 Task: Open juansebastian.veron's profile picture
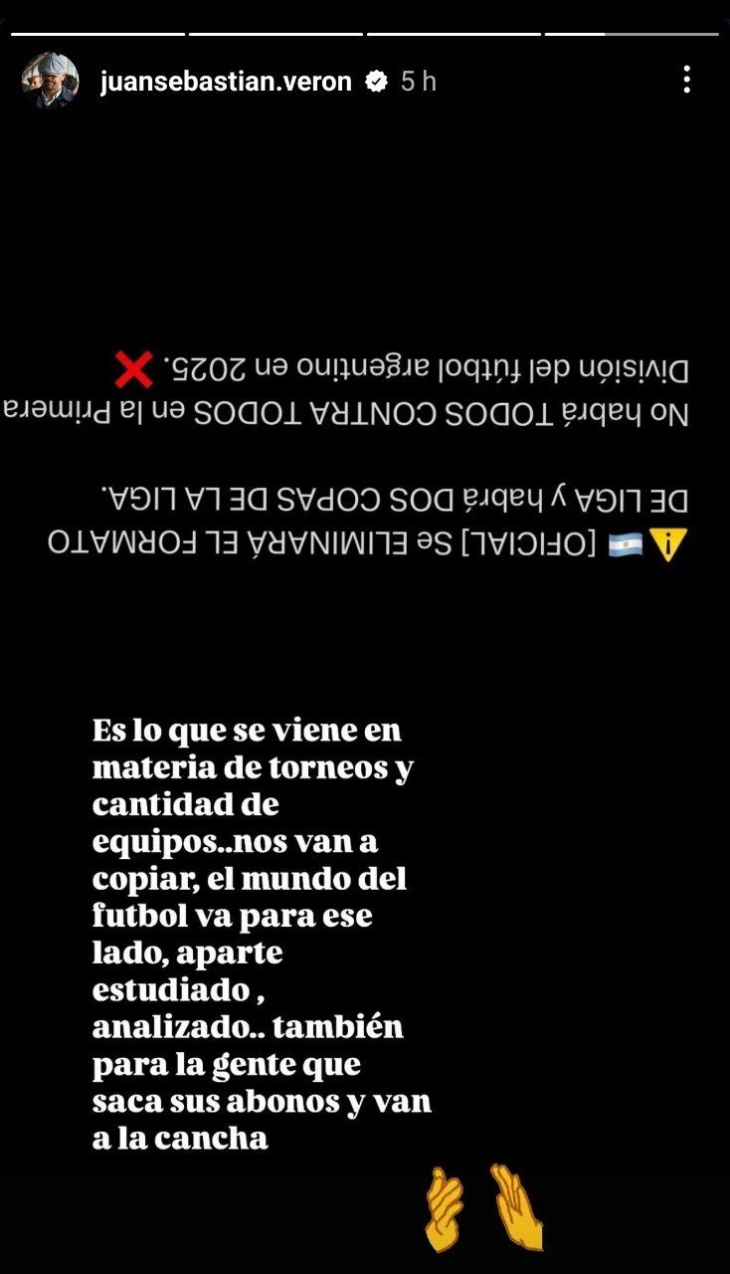click(x=50, y=80)
